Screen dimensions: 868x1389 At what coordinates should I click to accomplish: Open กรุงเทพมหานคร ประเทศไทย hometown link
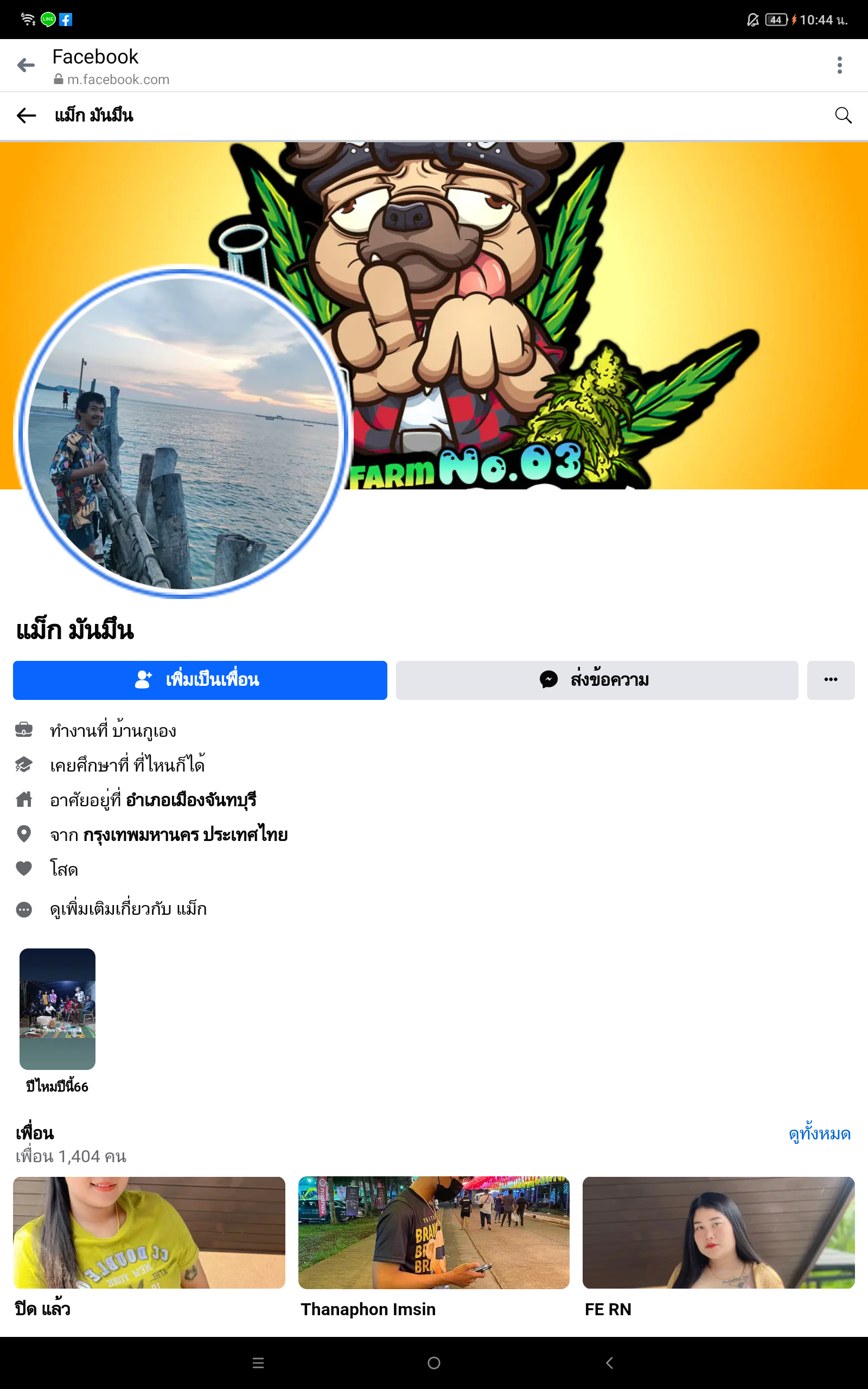pyautogui.click(x=185, y=834)
